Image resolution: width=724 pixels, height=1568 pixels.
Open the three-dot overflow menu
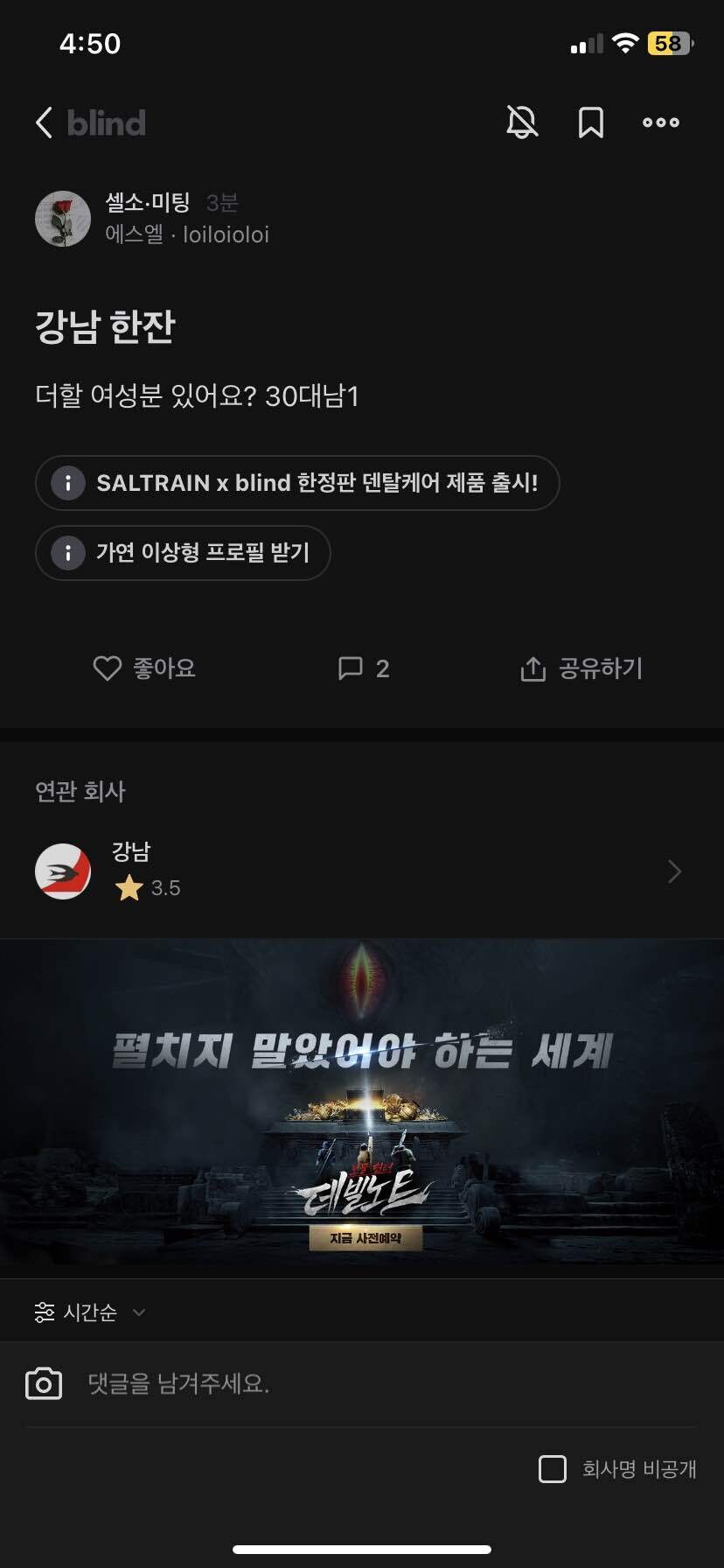click(x=660, y=122)
